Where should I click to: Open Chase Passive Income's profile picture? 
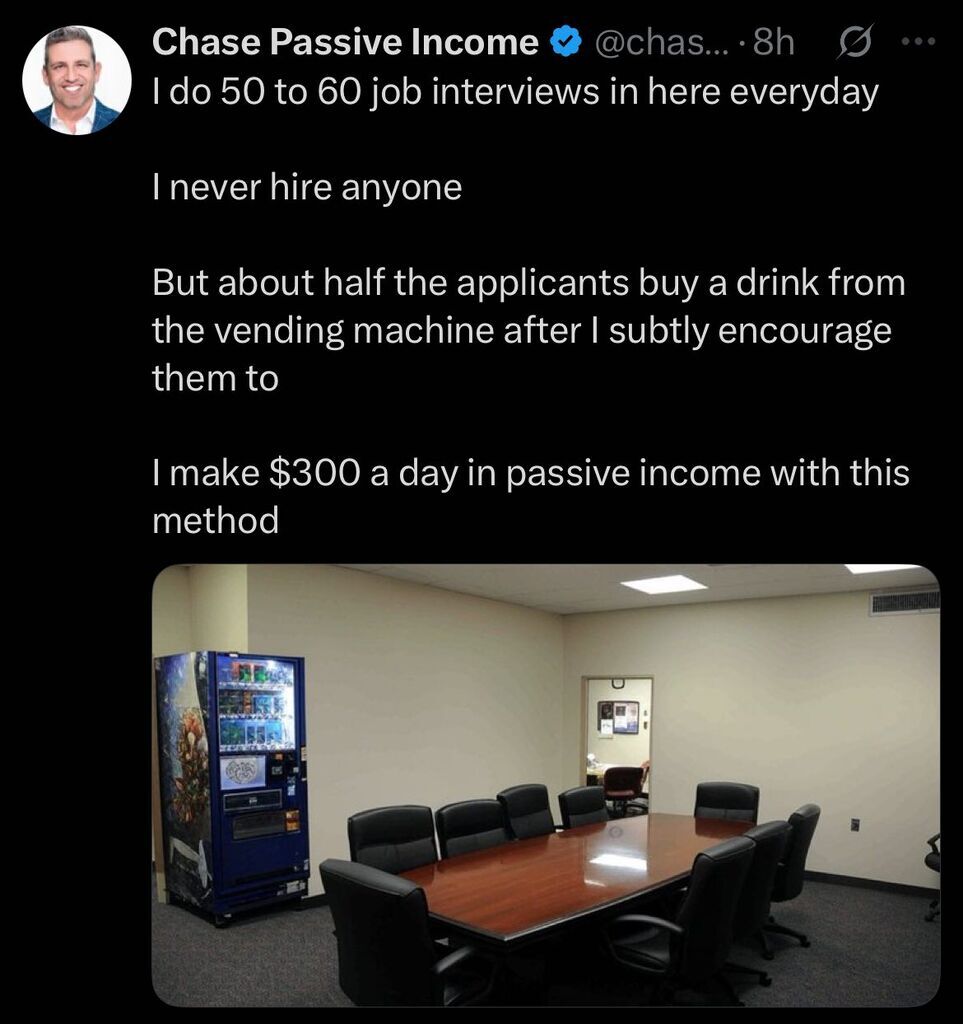coord(77,81)
